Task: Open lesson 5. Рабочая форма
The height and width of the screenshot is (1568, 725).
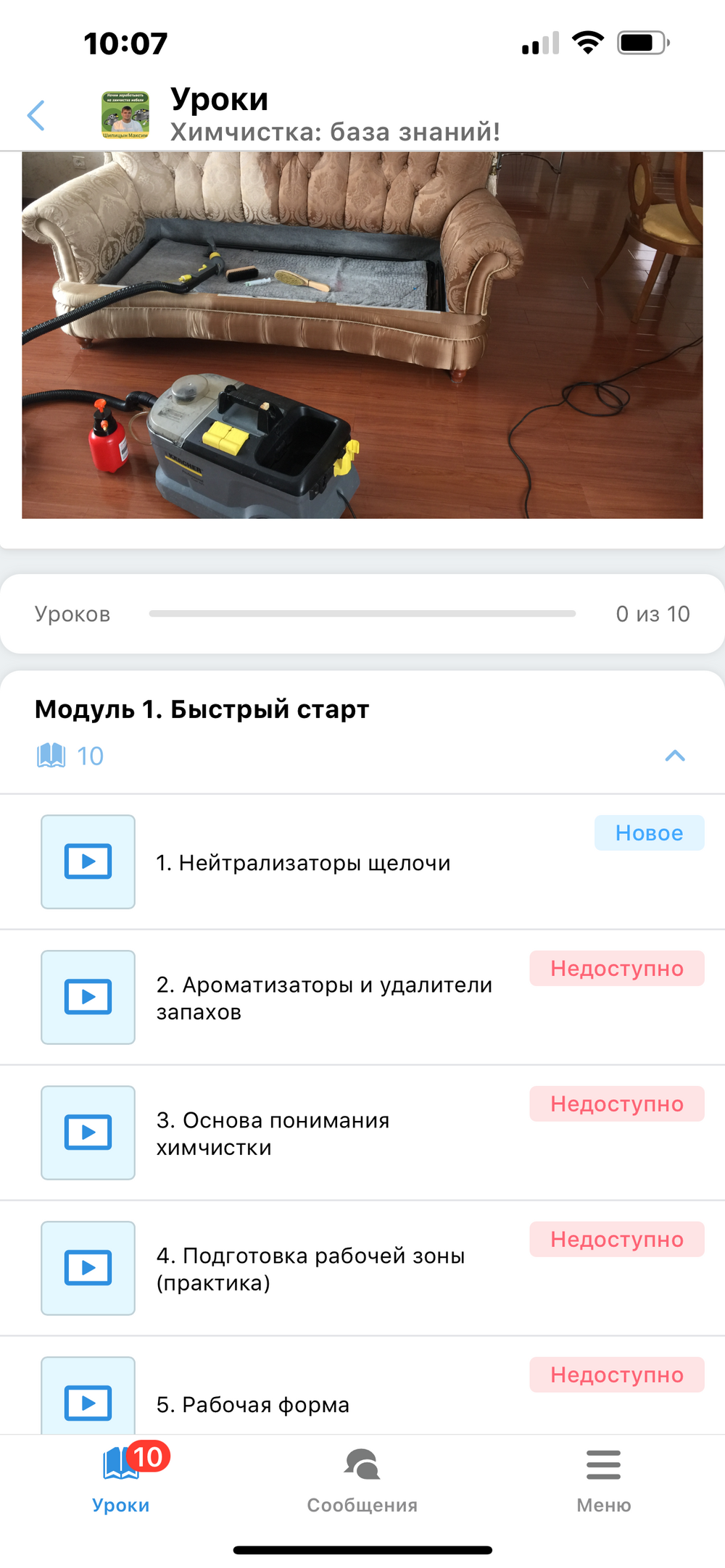Action: (x=252, y=1404)
